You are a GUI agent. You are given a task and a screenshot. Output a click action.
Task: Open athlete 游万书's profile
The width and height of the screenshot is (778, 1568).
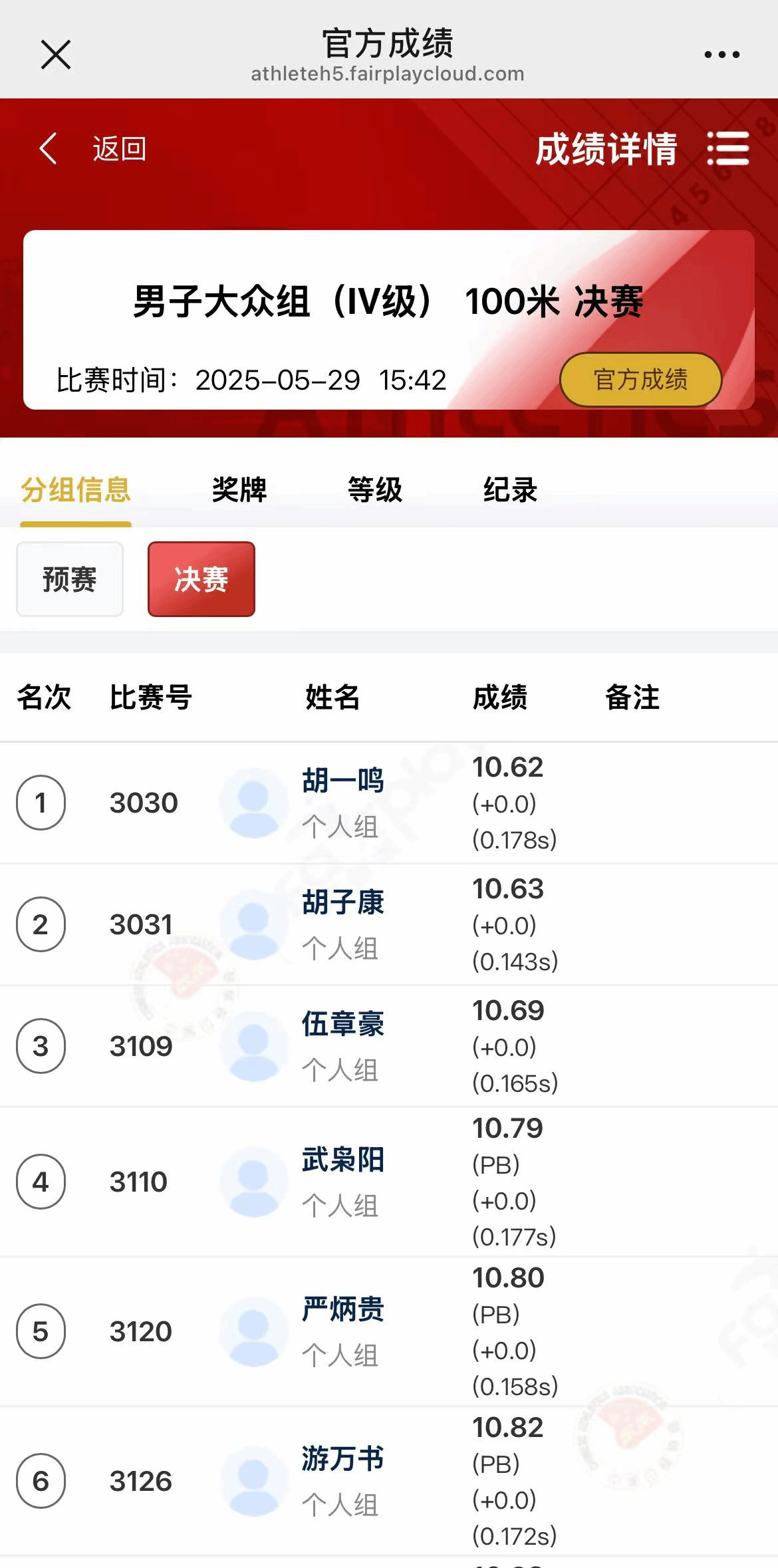pos(343,1459)
